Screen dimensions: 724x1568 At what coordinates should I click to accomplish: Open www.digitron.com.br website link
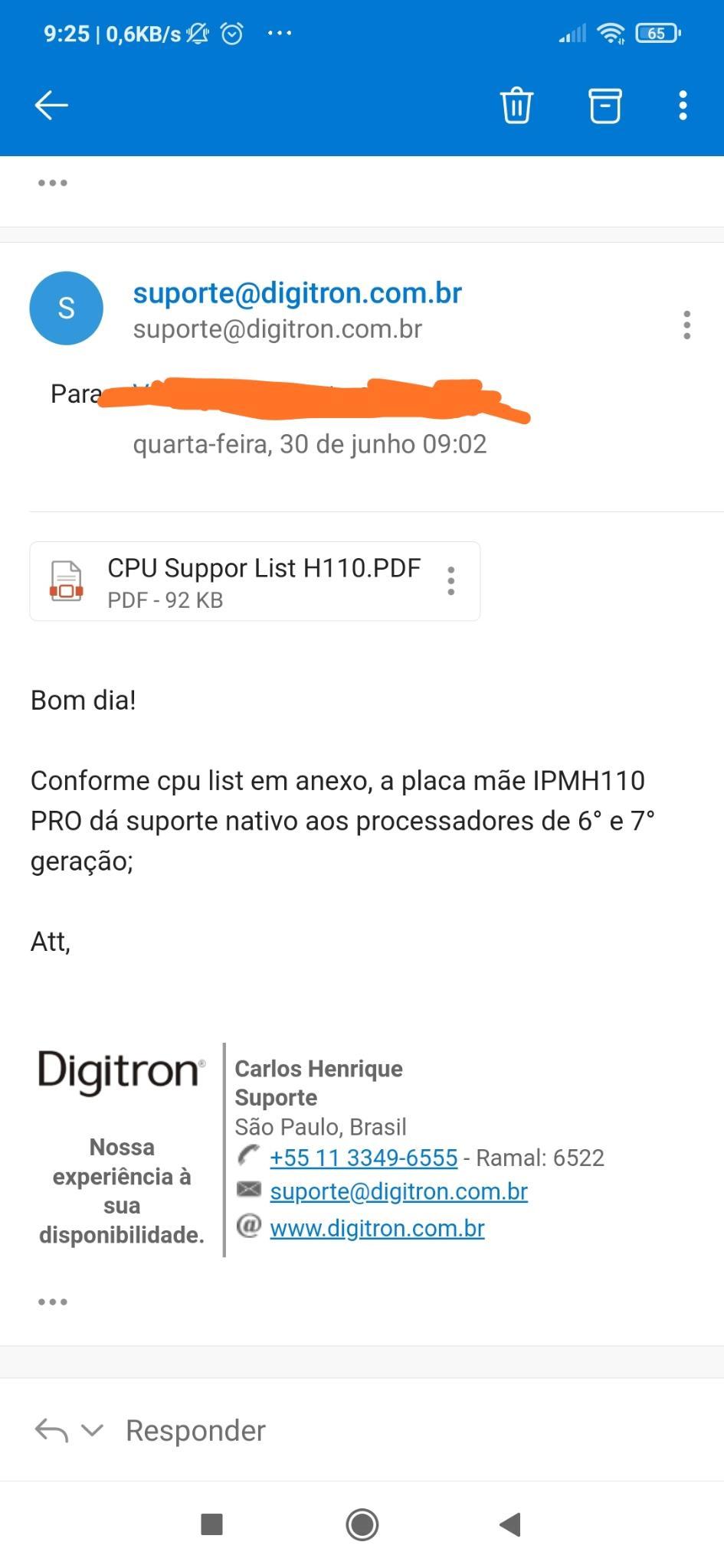(x=377, y=1228)
